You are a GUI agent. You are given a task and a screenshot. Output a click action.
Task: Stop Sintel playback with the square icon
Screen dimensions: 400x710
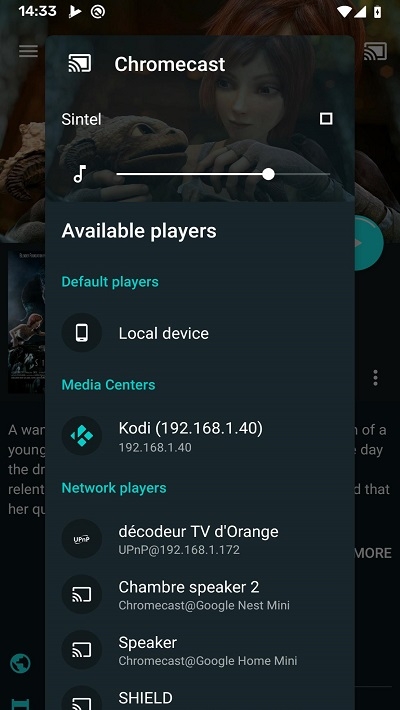click(x=326, y=119)
